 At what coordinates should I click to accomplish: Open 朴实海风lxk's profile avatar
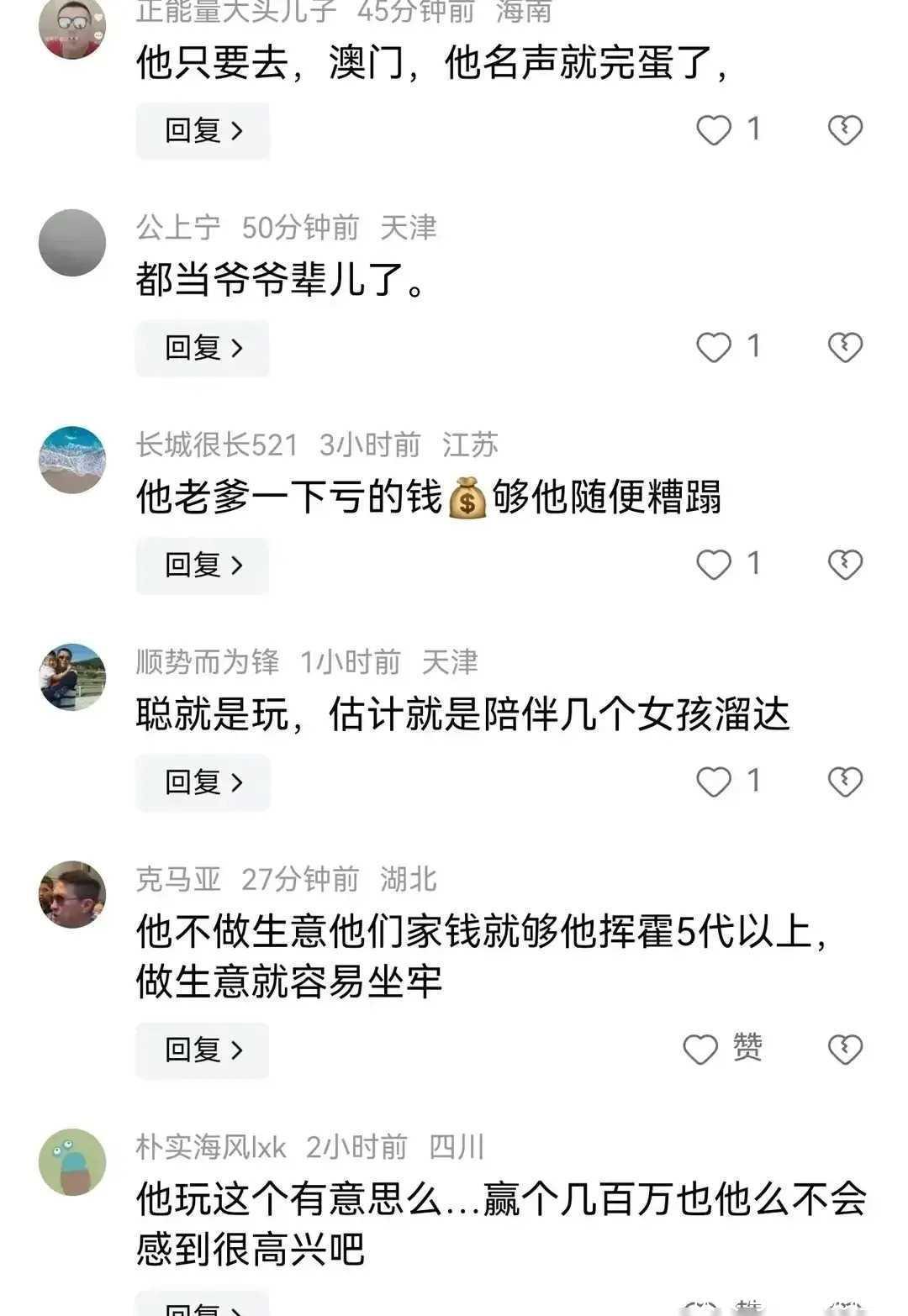(x=72, y=1162)
